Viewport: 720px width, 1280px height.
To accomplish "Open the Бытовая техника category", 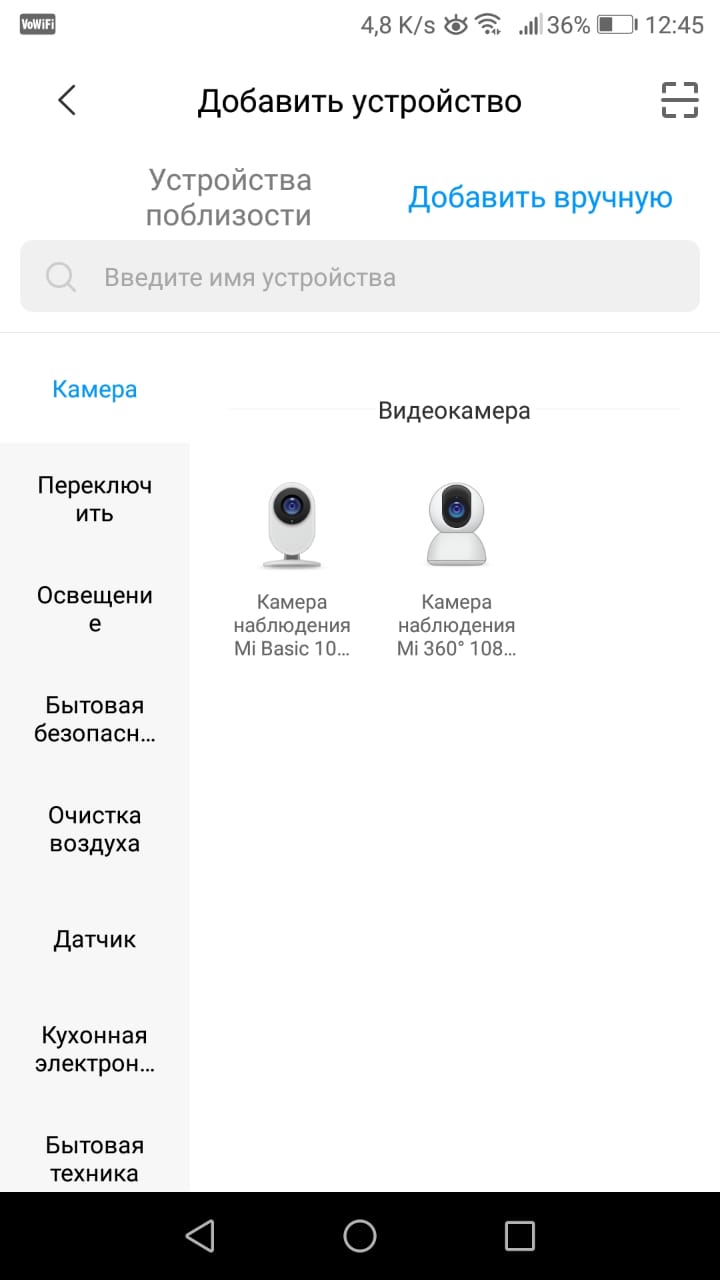I will click(x=95, y=1159).
